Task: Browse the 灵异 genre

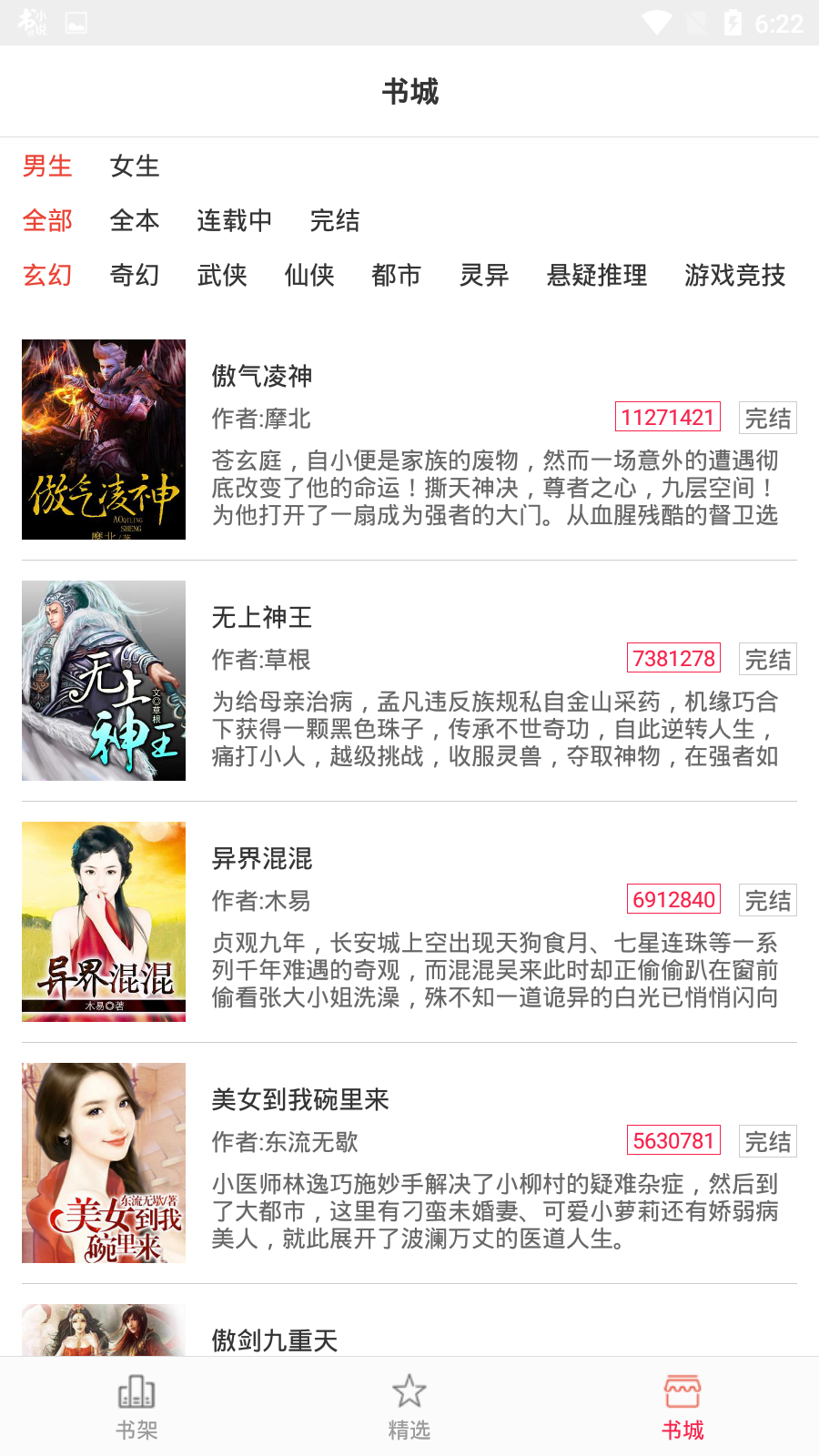Action: (x=484, y=276)
